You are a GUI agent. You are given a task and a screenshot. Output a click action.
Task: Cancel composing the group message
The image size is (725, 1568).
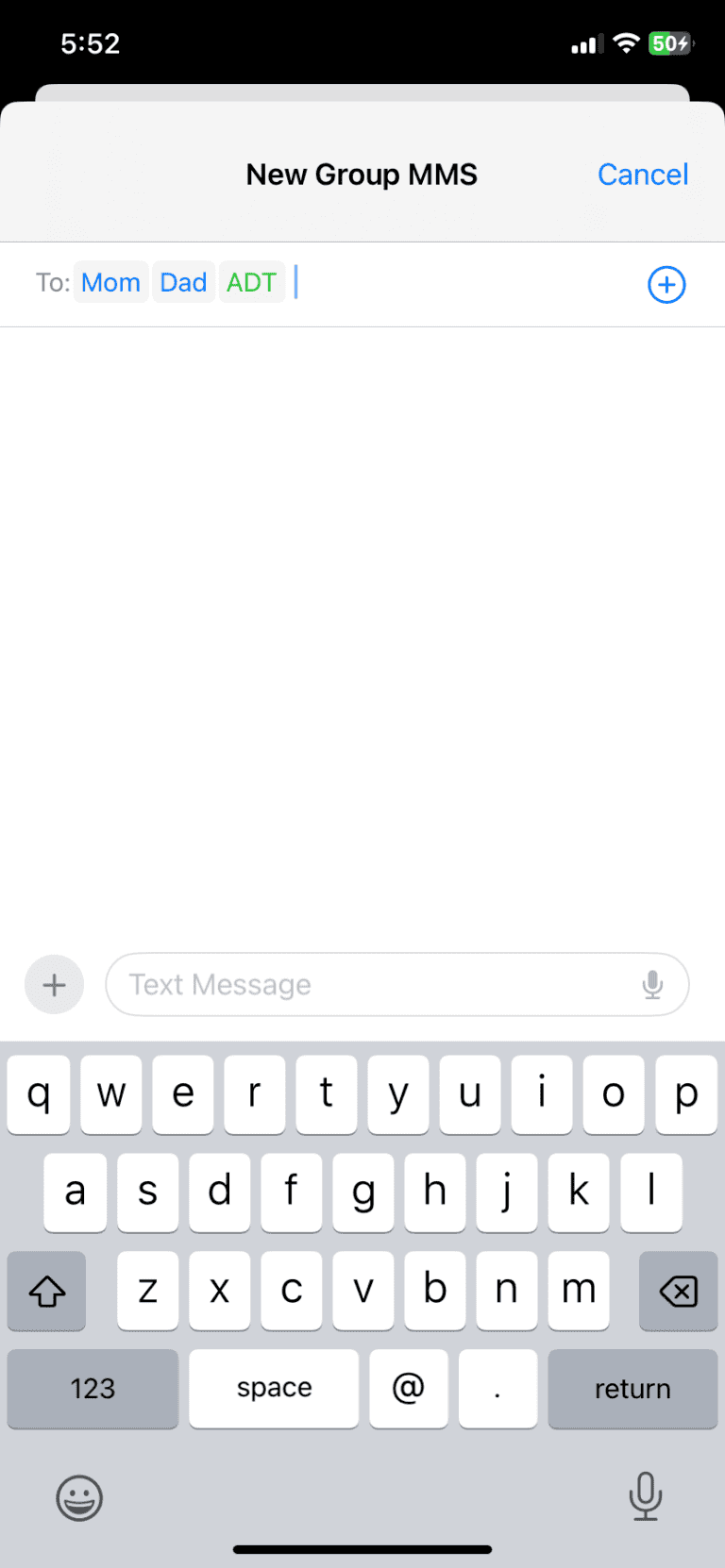point(643,175)
